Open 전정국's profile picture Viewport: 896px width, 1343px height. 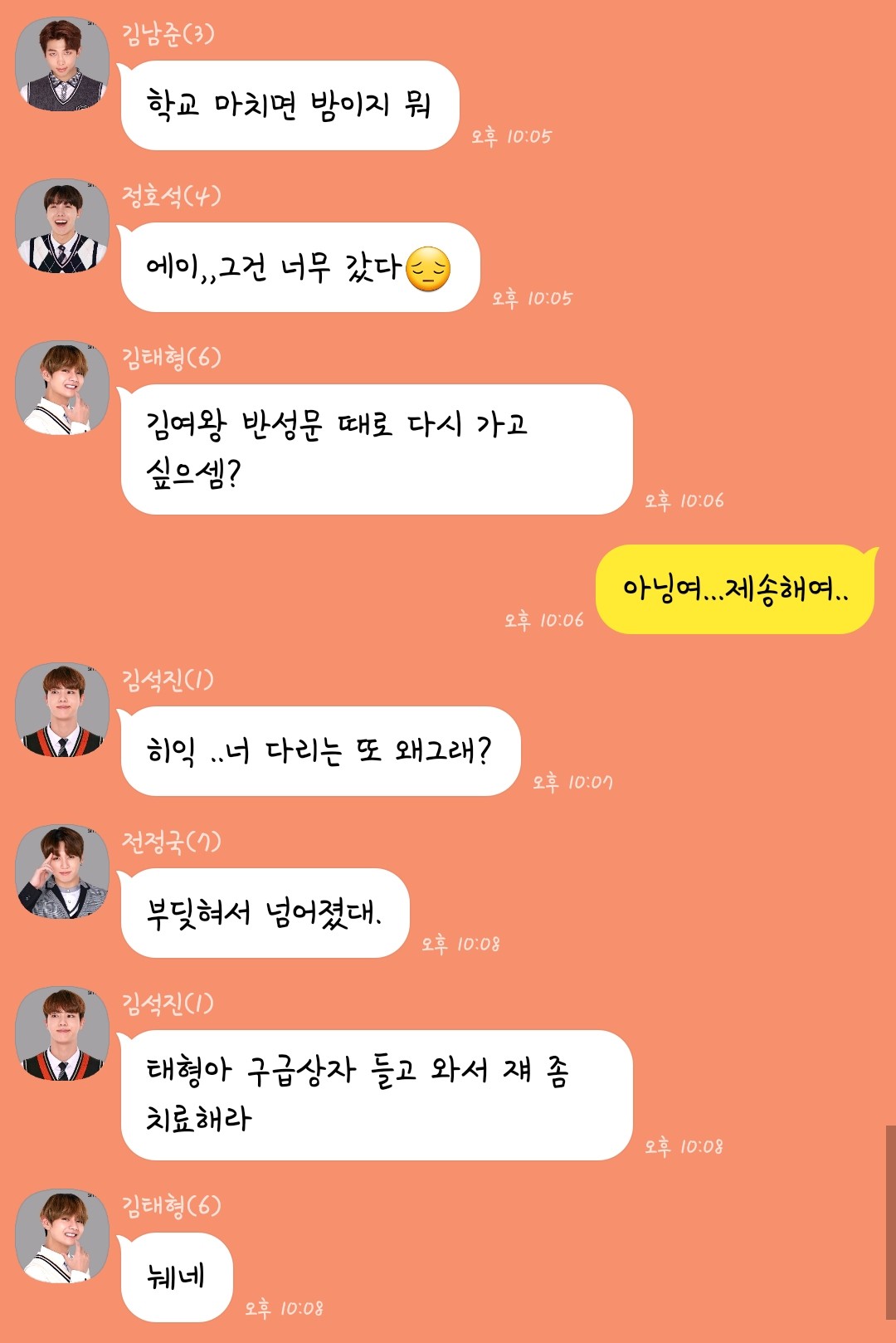(x=62, y=872)
